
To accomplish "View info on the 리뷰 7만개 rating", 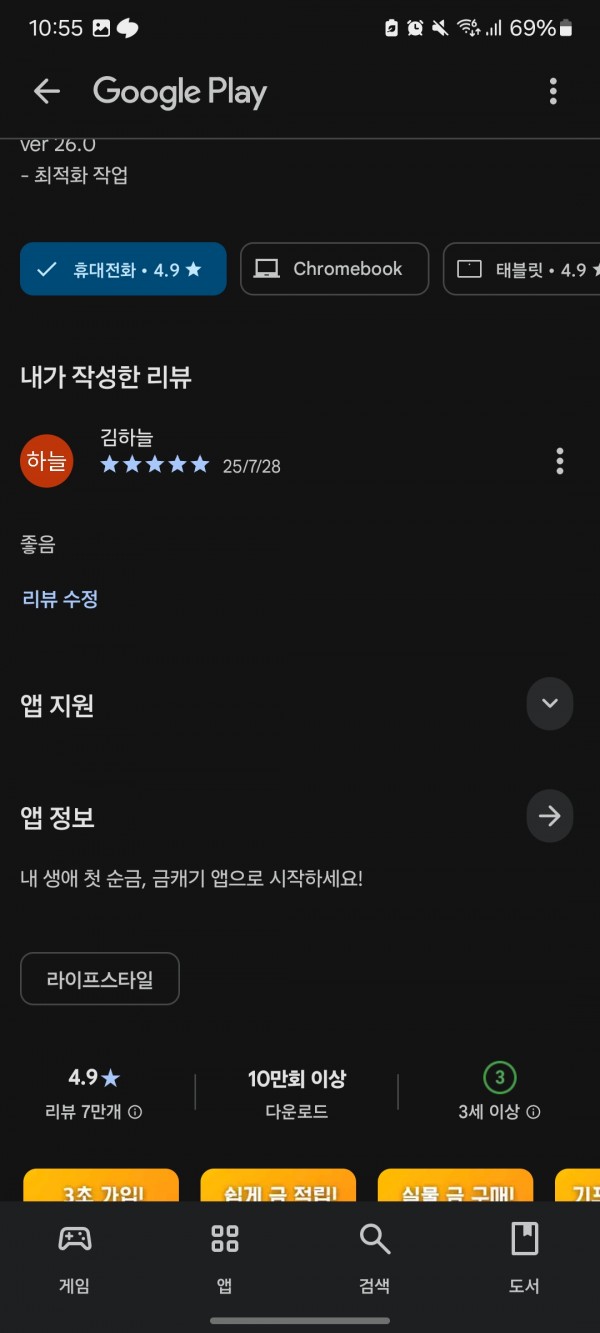I will tap(135, 1112).
